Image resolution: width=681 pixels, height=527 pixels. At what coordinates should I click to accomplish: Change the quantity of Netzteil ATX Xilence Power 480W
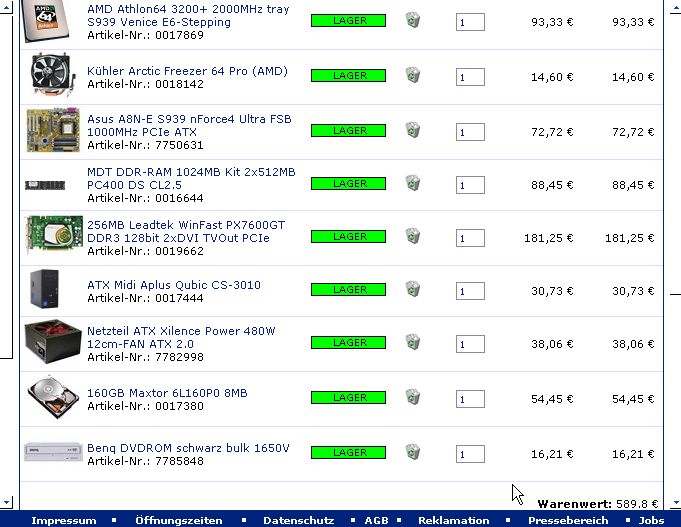coord(470,344)
